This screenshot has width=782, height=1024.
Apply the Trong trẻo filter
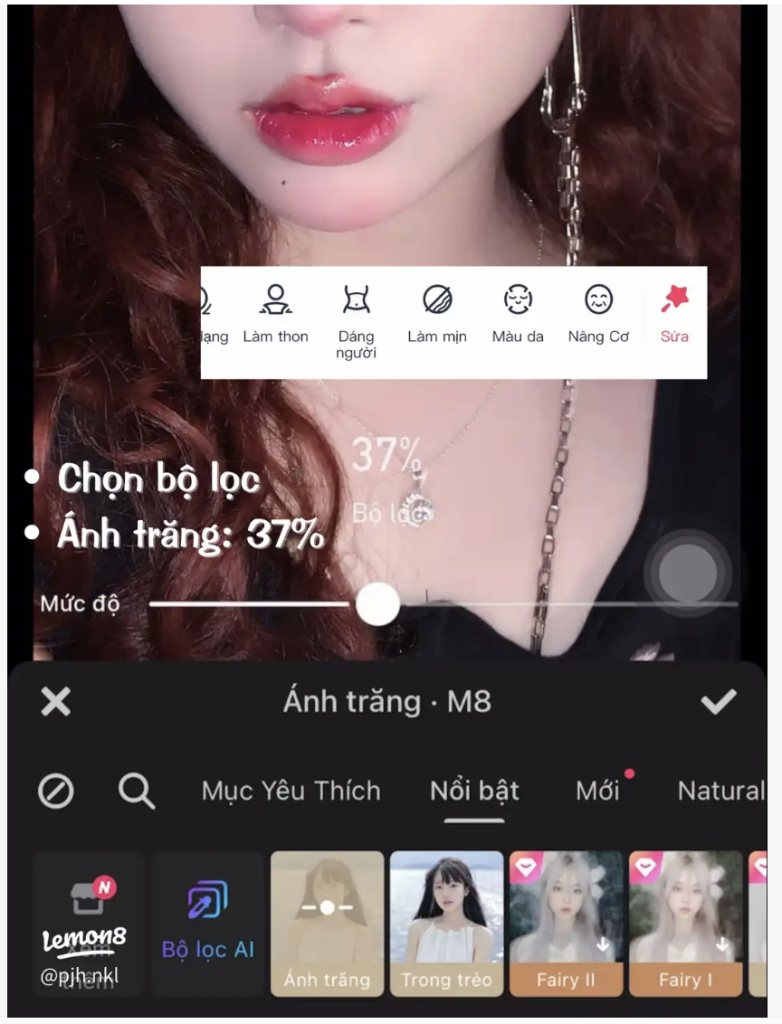click(x=446, y=923)
